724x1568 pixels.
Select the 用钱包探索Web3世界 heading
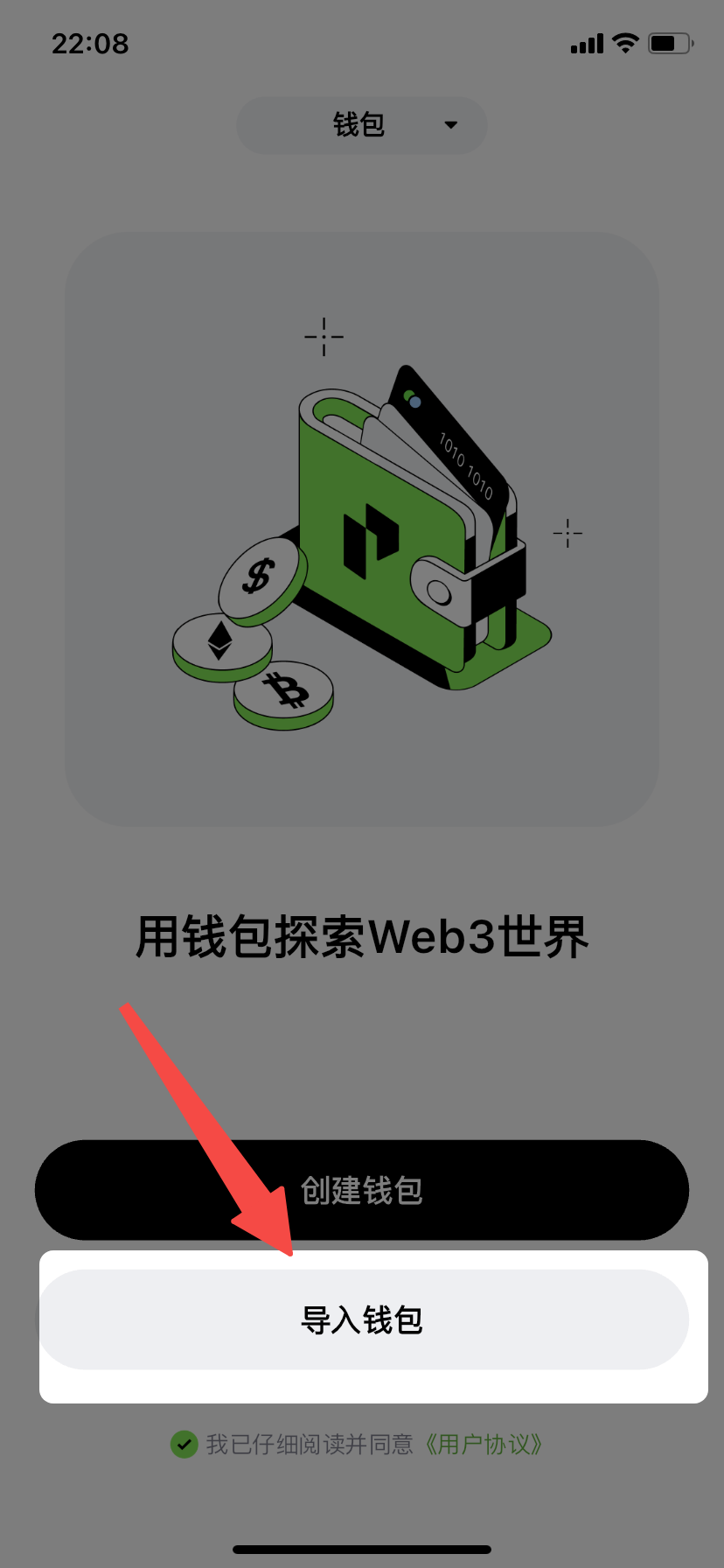[362, 936]
